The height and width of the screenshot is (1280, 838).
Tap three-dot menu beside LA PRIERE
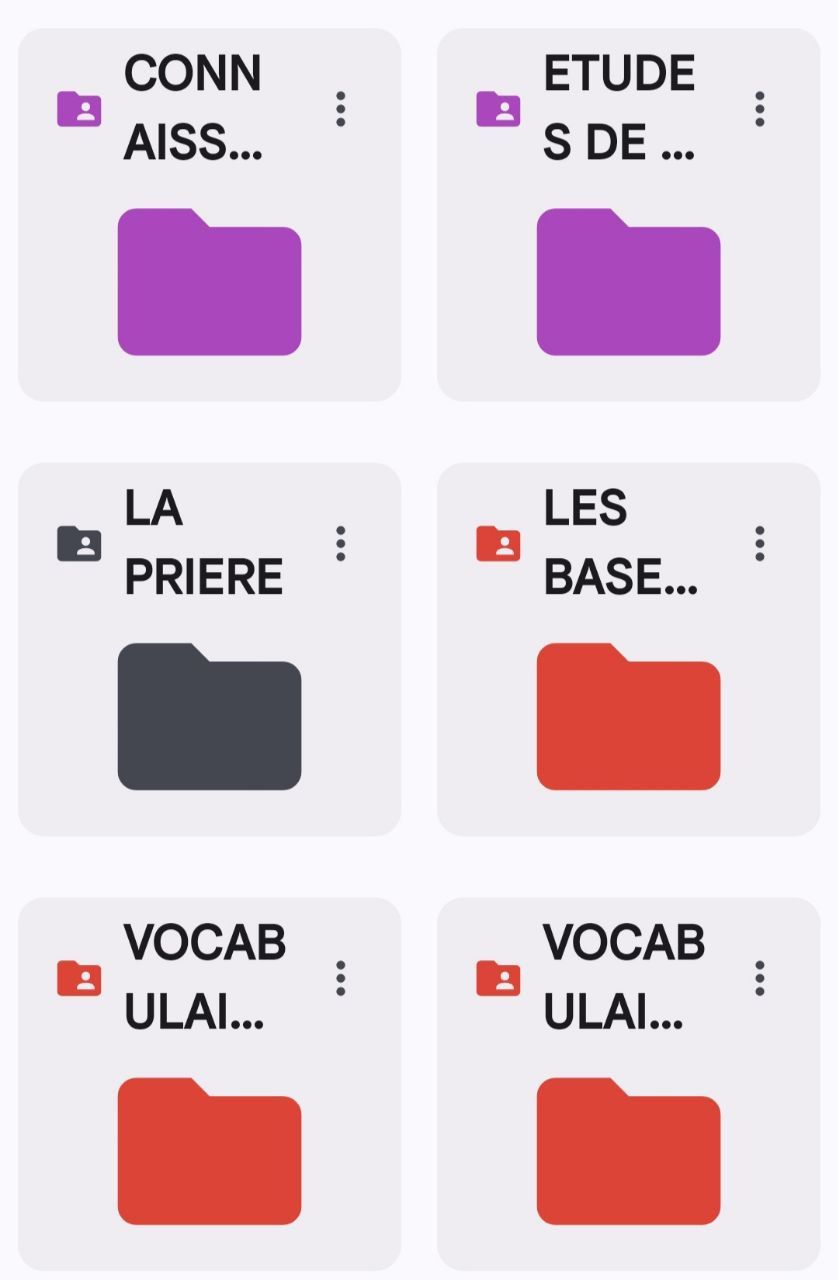(x=341, y=543)
